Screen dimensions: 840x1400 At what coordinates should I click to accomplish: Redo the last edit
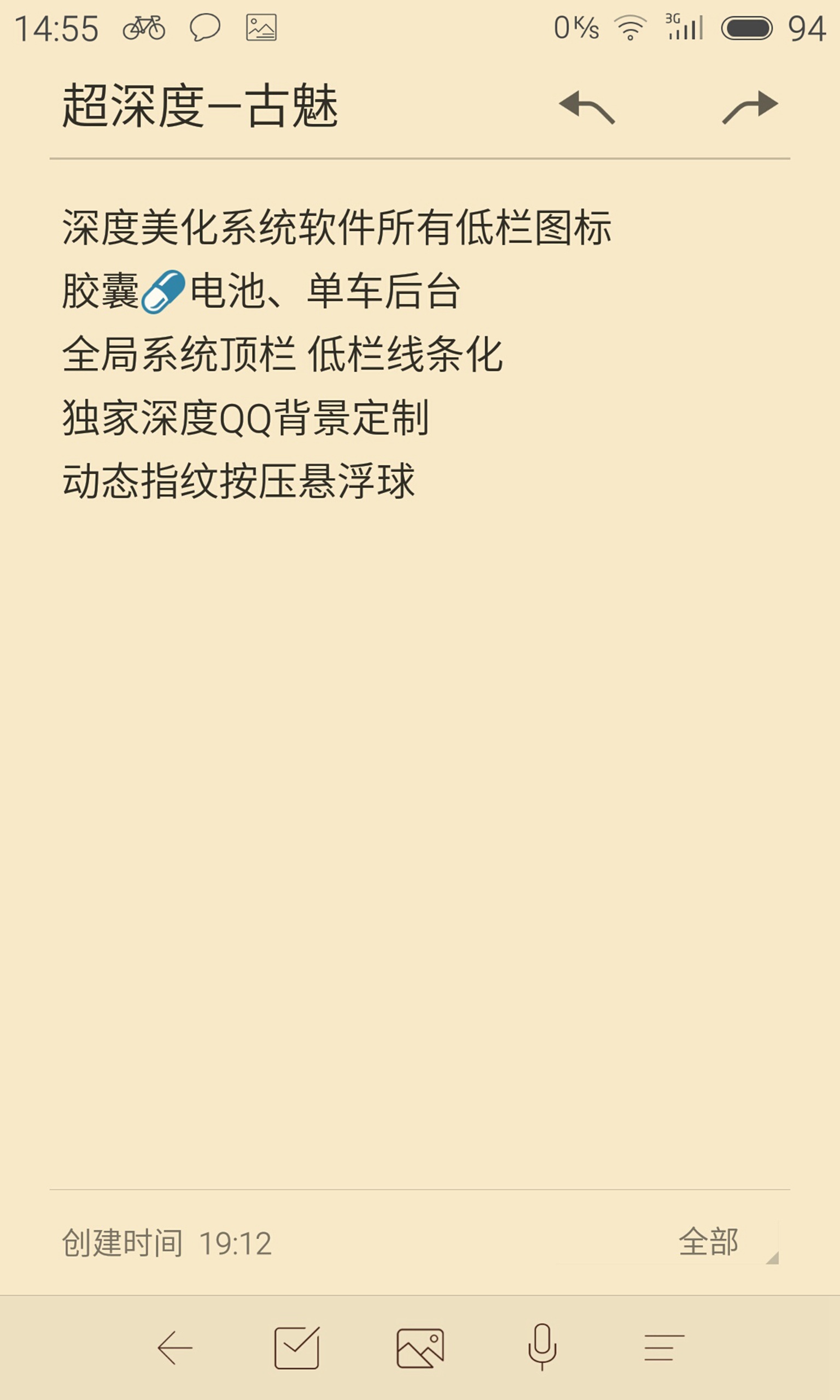pos(750,107)
